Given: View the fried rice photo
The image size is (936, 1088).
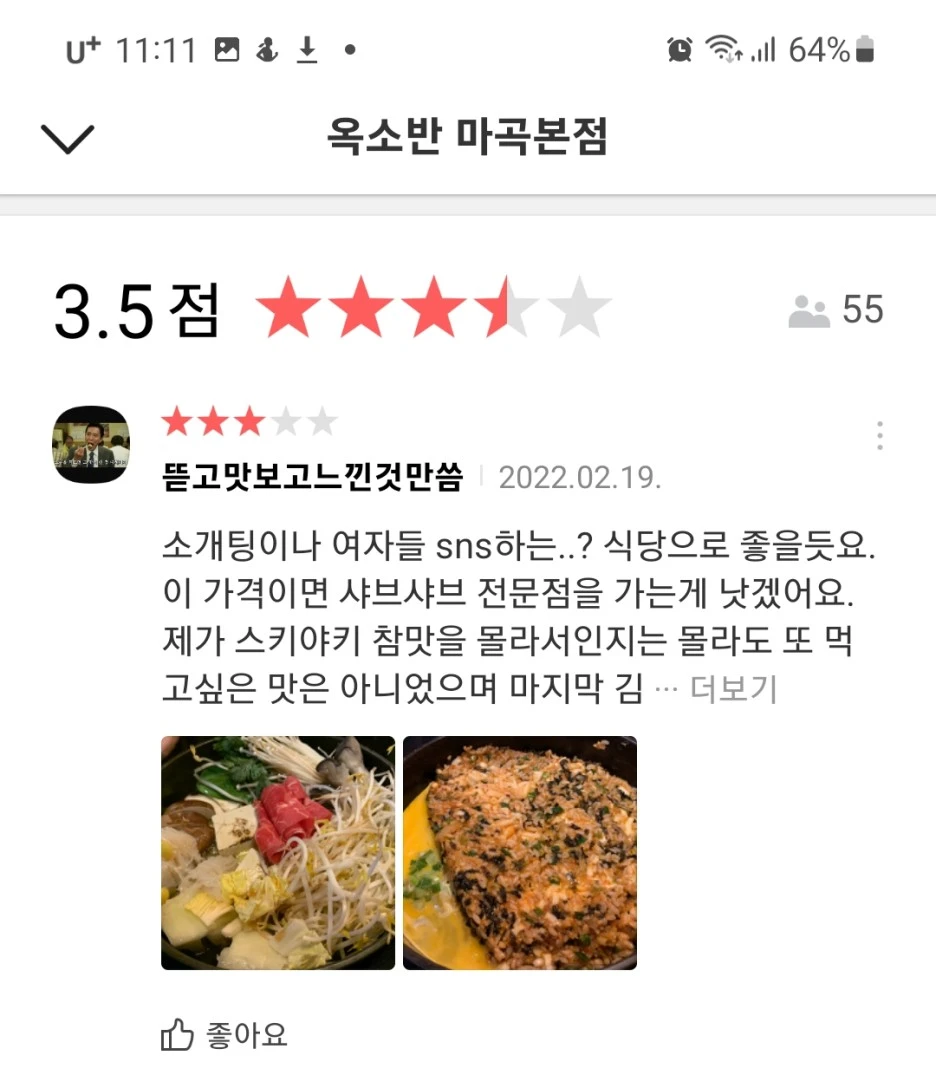Looking at the screenshot, I should click(x=519, y=853).
